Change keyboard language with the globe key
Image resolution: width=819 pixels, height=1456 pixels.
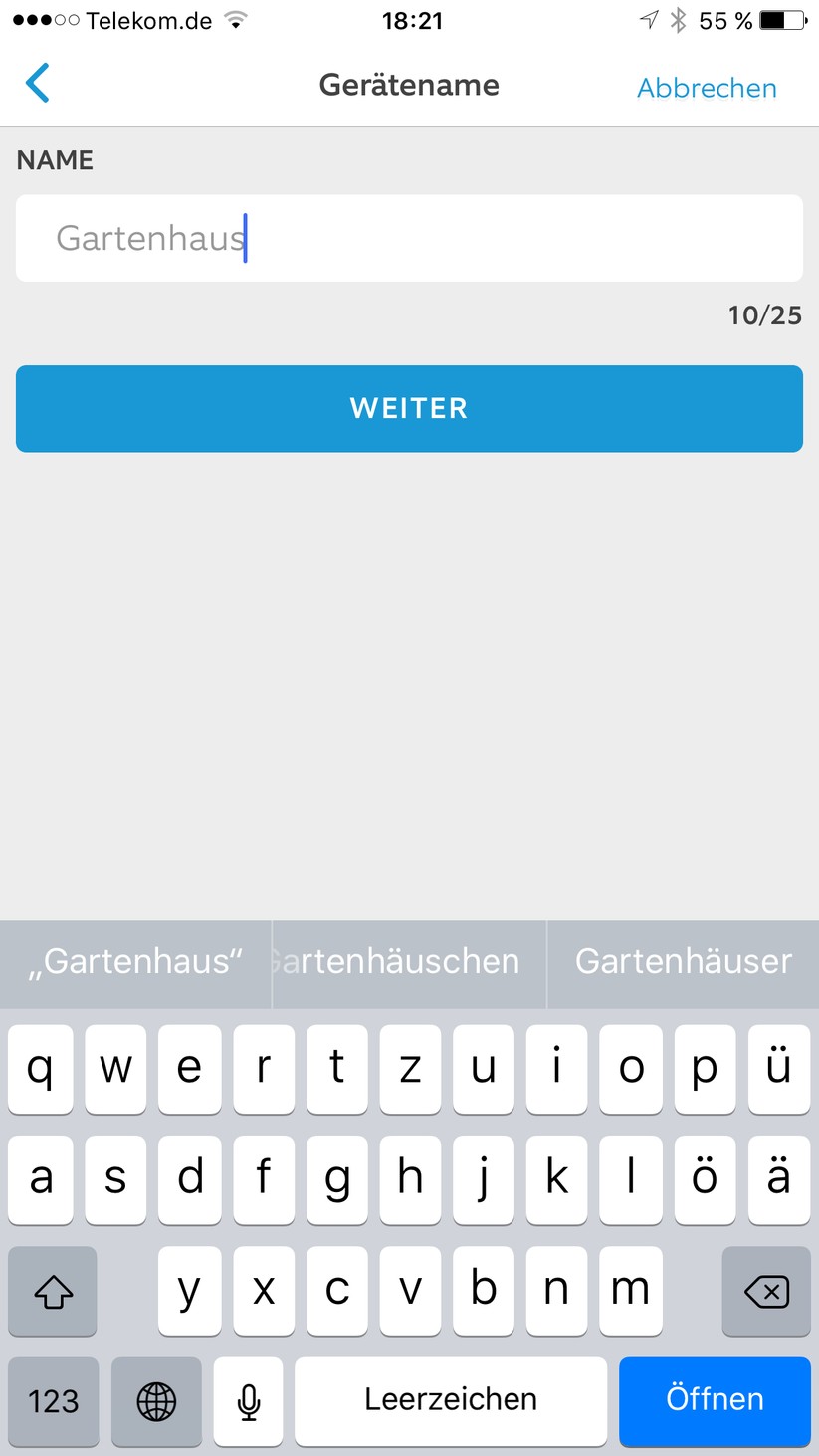156,1401
